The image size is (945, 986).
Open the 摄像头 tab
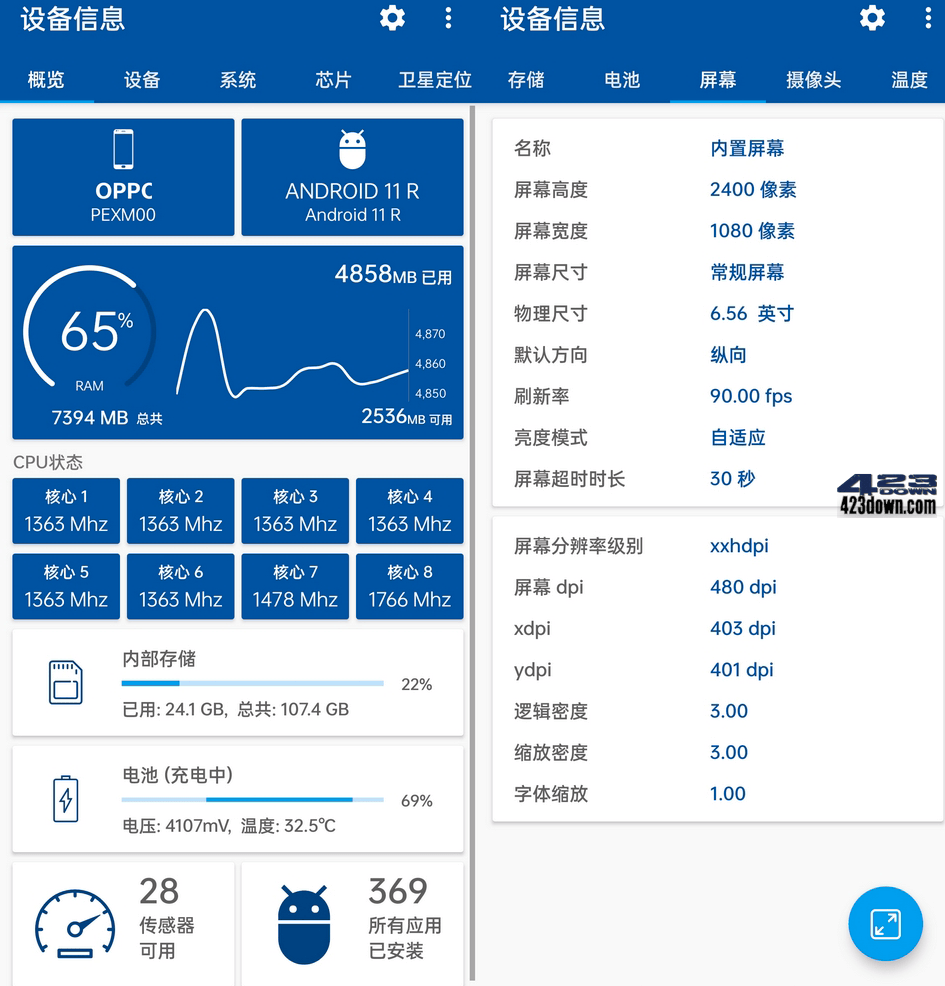coord(813,80)
